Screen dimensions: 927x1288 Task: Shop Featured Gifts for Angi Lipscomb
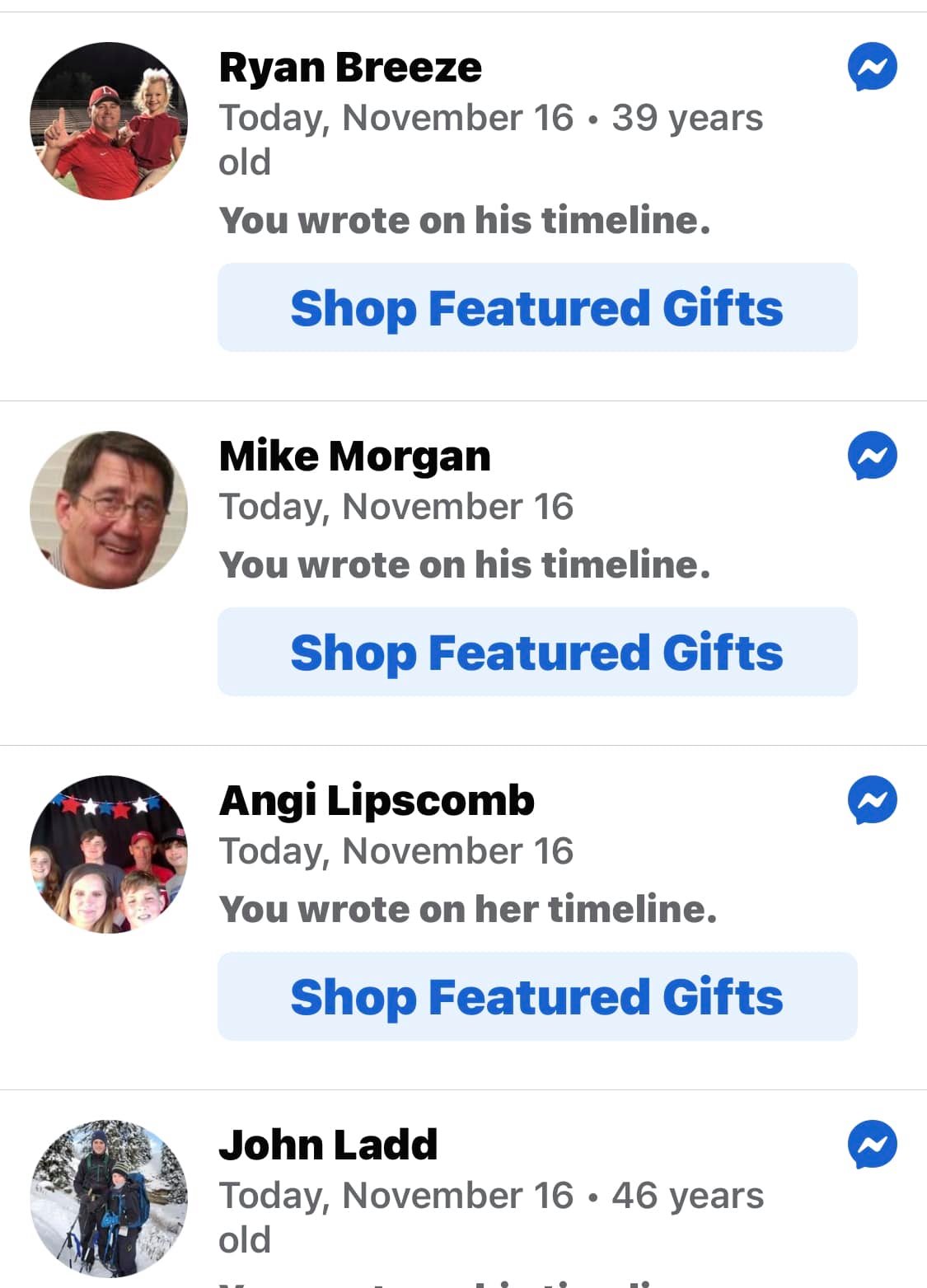click(537, 996)
